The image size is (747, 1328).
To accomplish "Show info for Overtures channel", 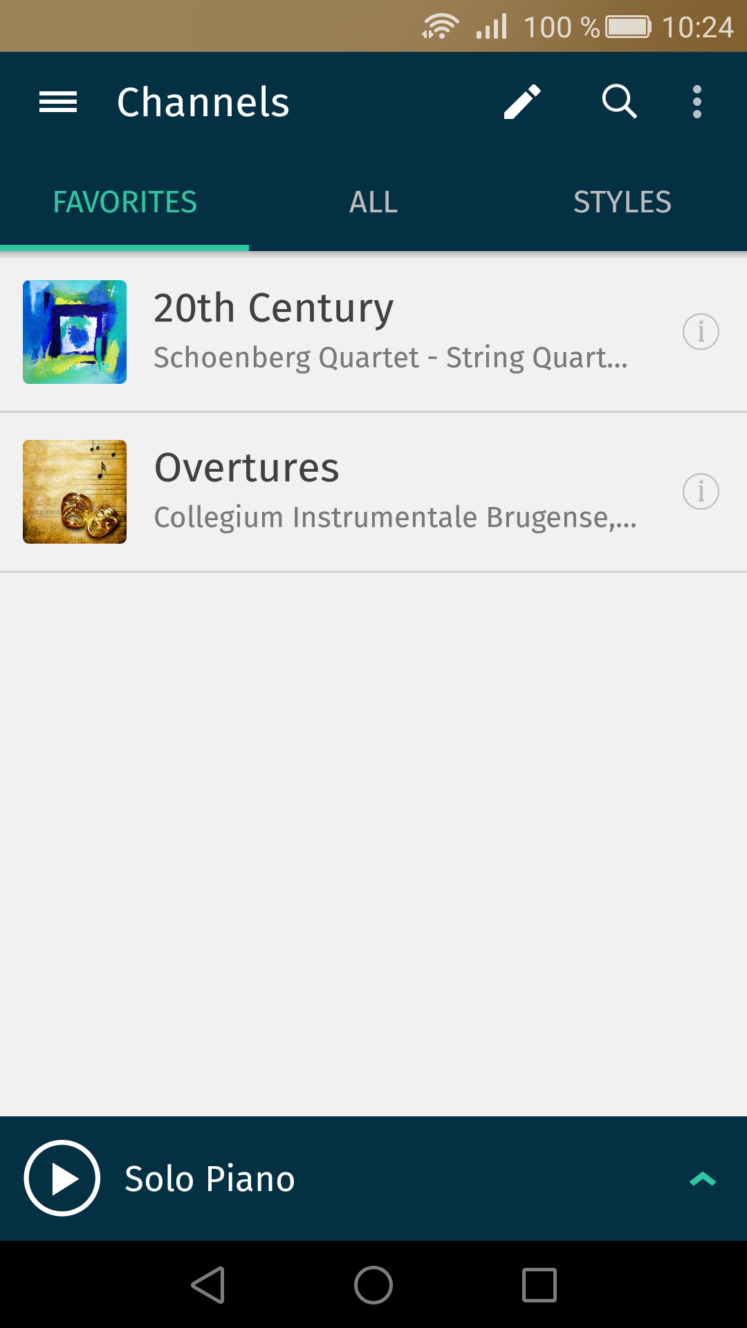I will tap(701, 491).
